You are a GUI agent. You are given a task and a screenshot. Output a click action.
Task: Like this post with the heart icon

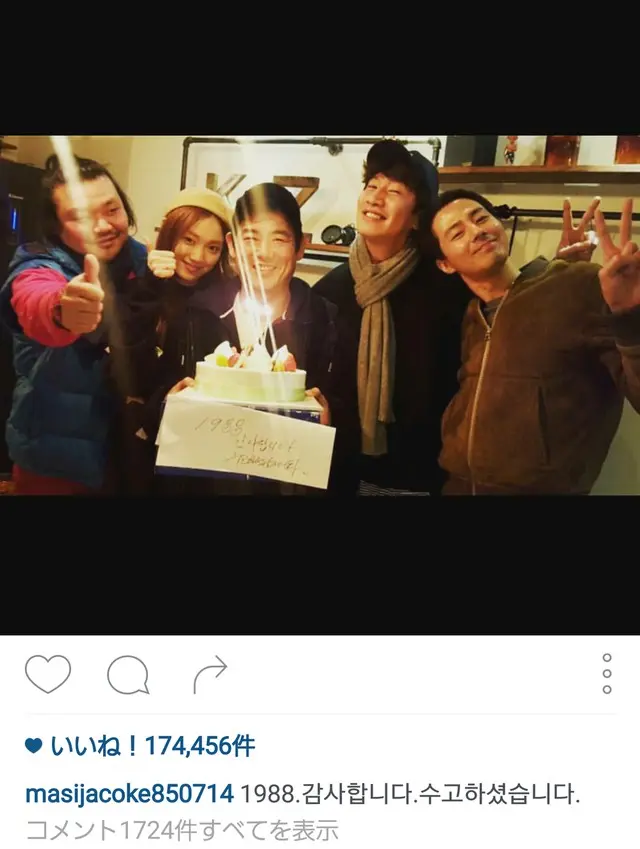(x=47, y=675)
